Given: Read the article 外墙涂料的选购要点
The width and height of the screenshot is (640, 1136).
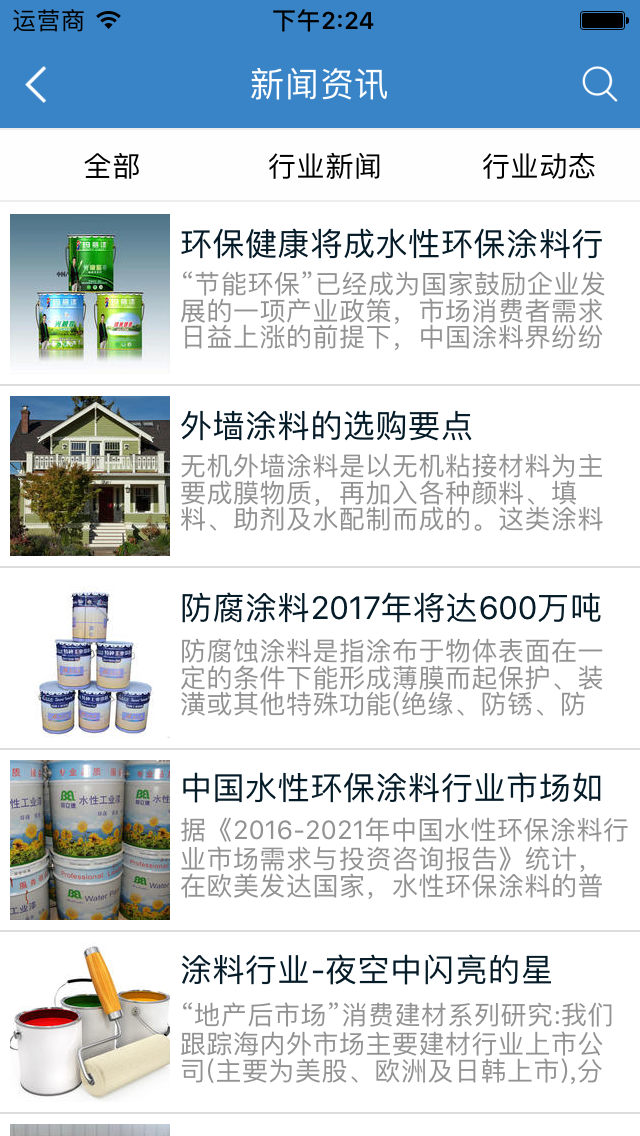Looking at the screenshot, I should coord(326,426).
